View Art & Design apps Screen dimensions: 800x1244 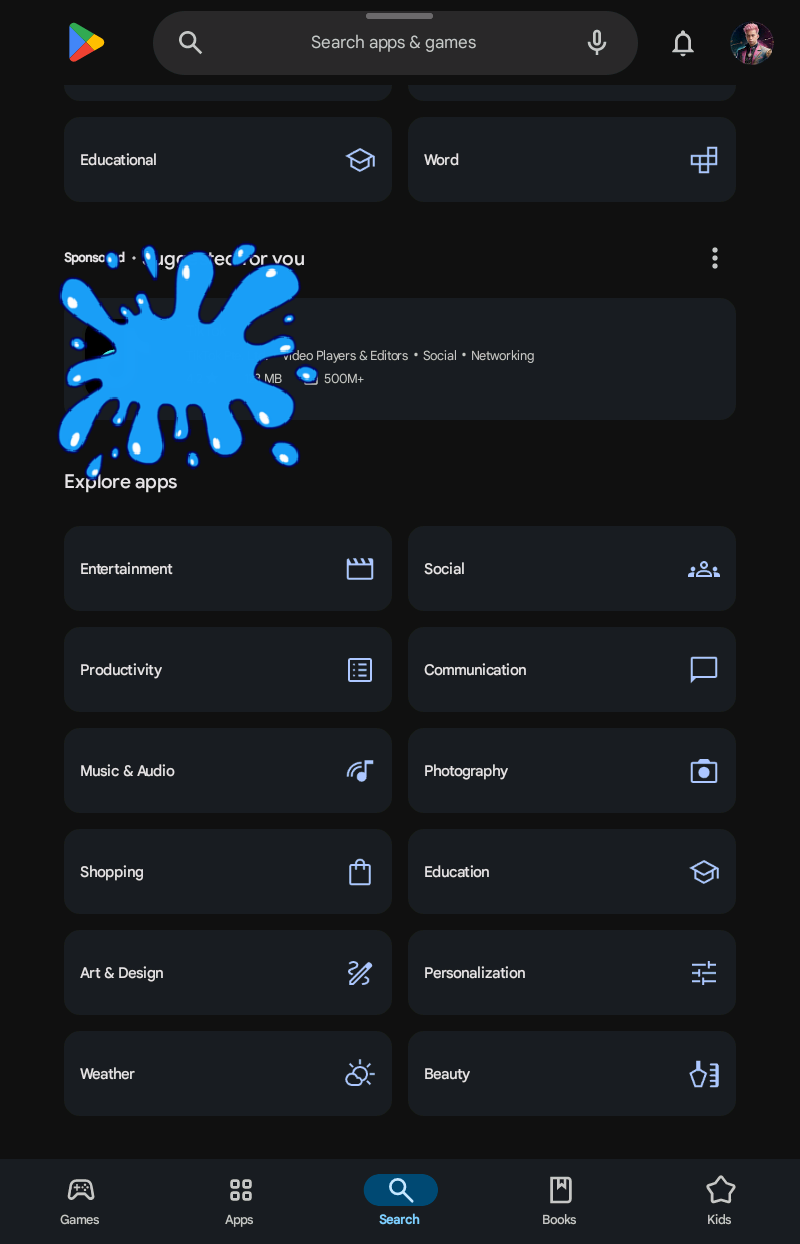click(x=228, y=973)
